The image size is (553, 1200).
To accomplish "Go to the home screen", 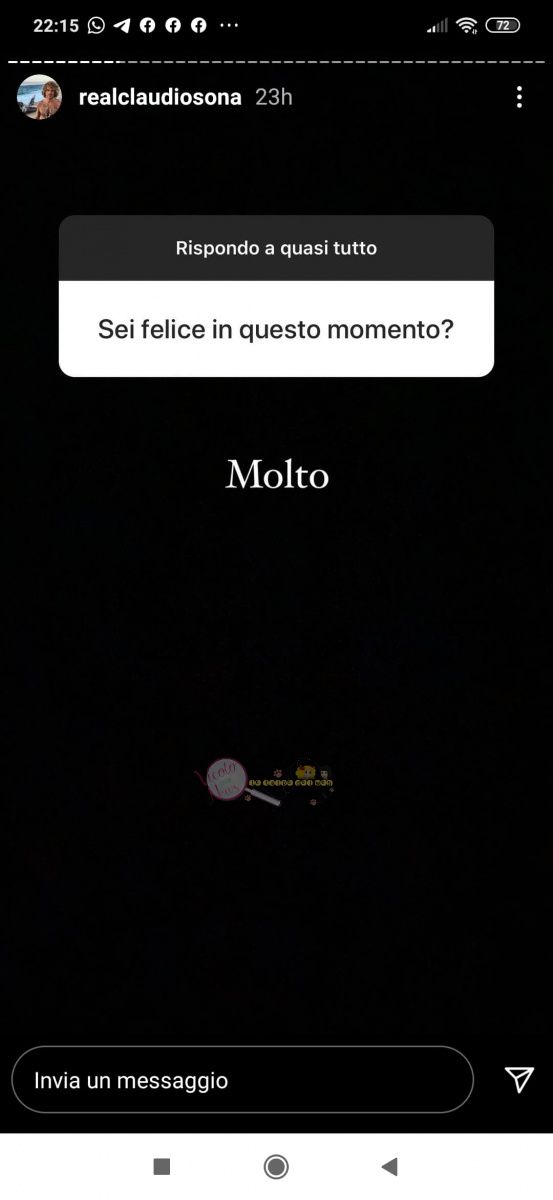I will [x=276, y=1166].
